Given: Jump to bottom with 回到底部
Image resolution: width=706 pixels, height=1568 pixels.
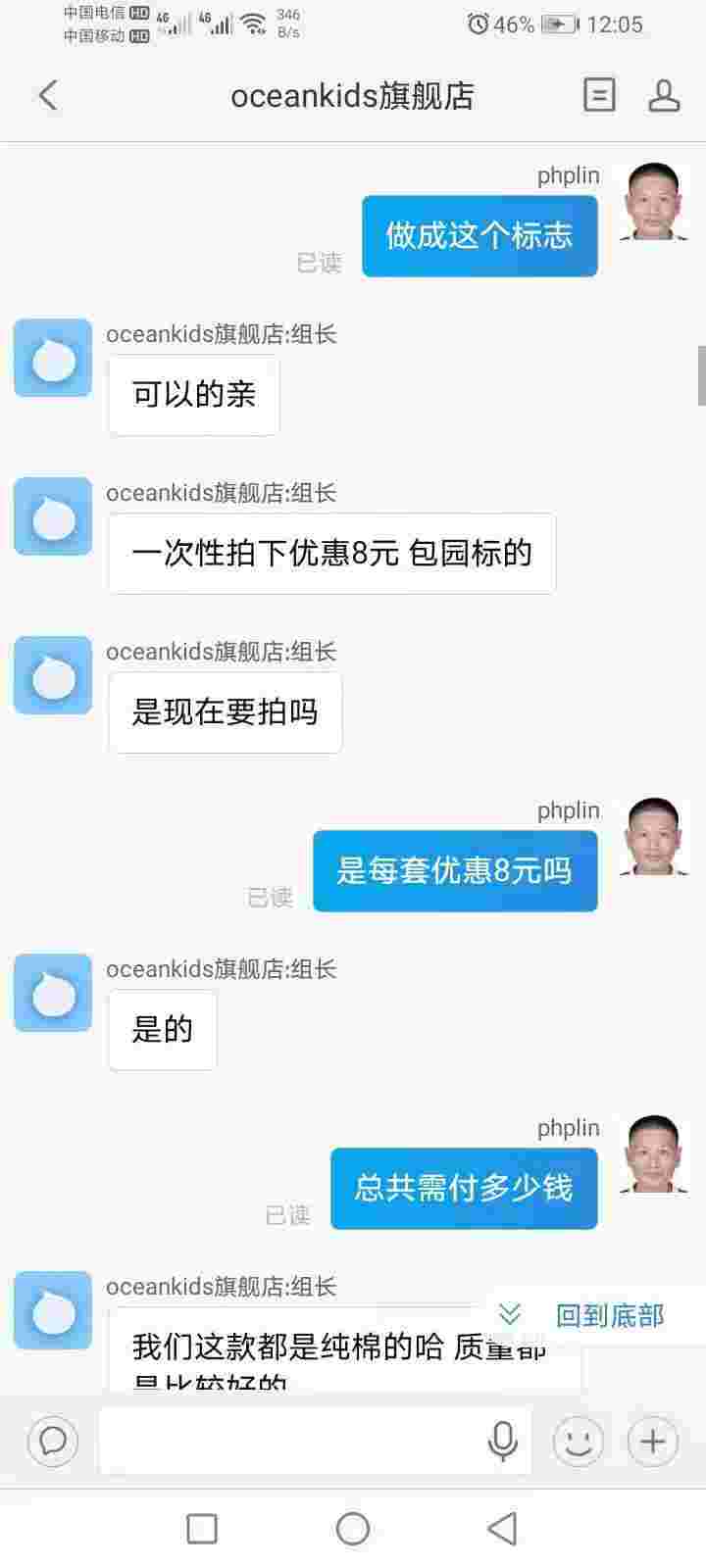Looking at the screenshot, I should tap(583, 1315).
